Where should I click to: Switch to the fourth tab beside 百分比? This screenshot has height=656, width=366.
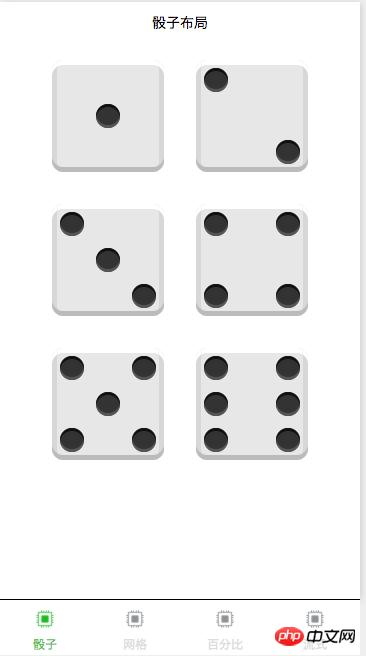[x=315, y=630]
